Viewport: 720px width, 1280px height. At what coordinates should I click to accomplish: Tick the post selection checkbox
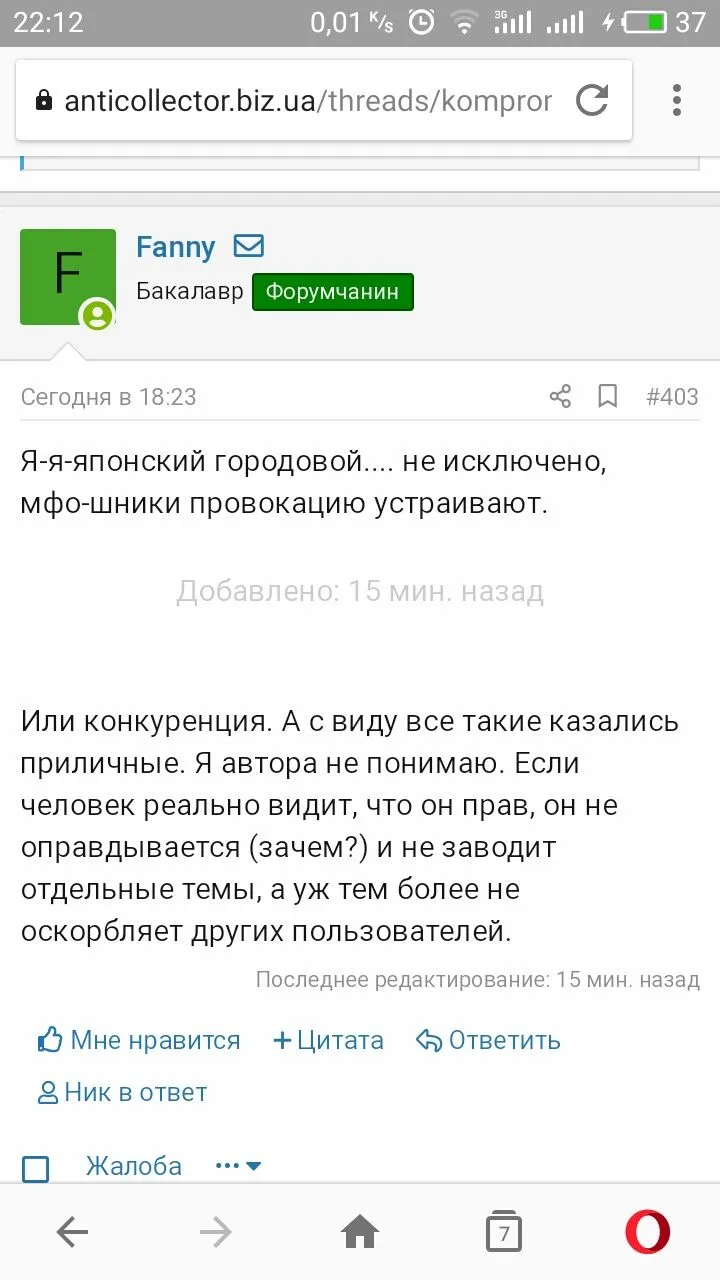pyautogui.click(x=36, y=1168)
